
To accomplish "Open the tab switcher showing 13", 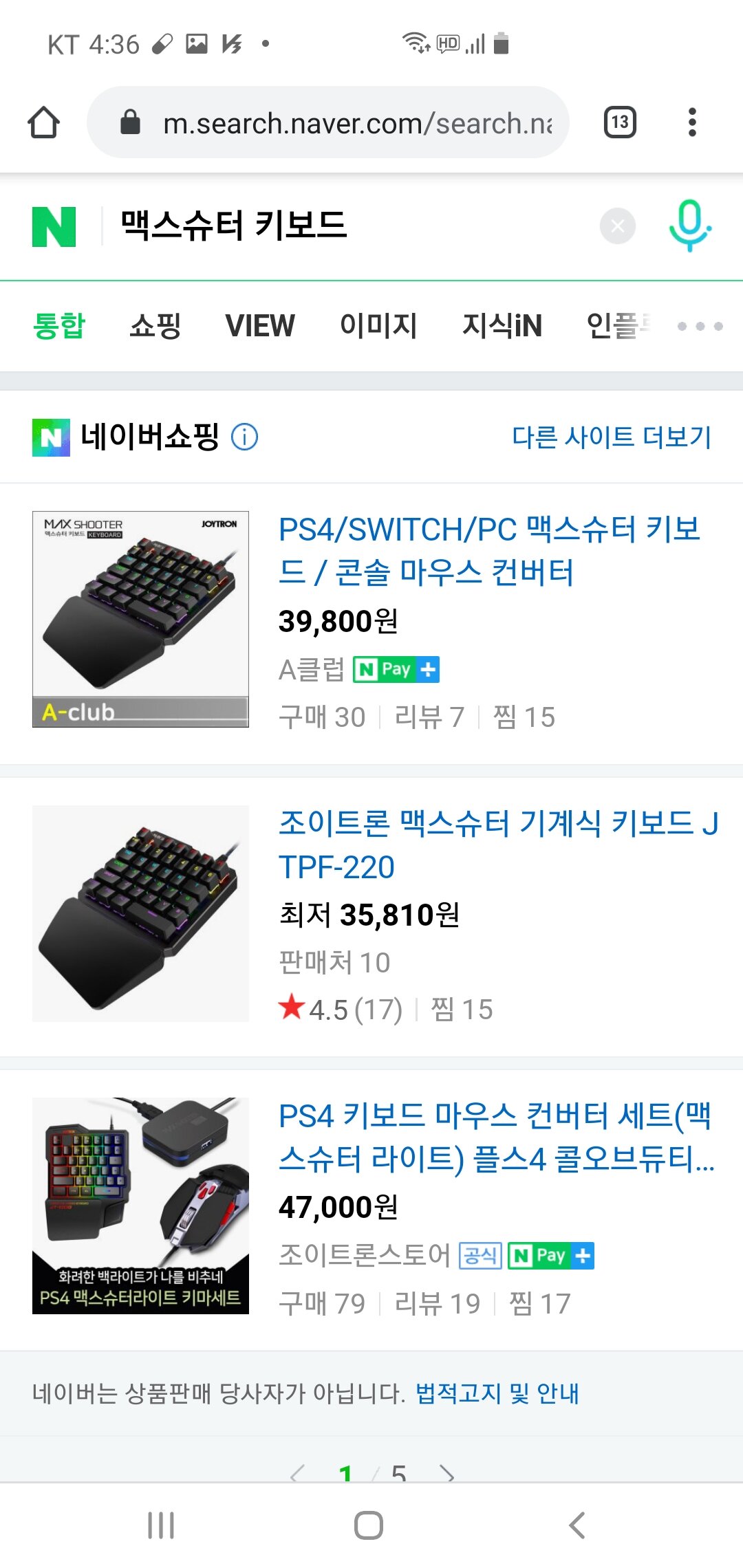I will [x=619, y=122].
